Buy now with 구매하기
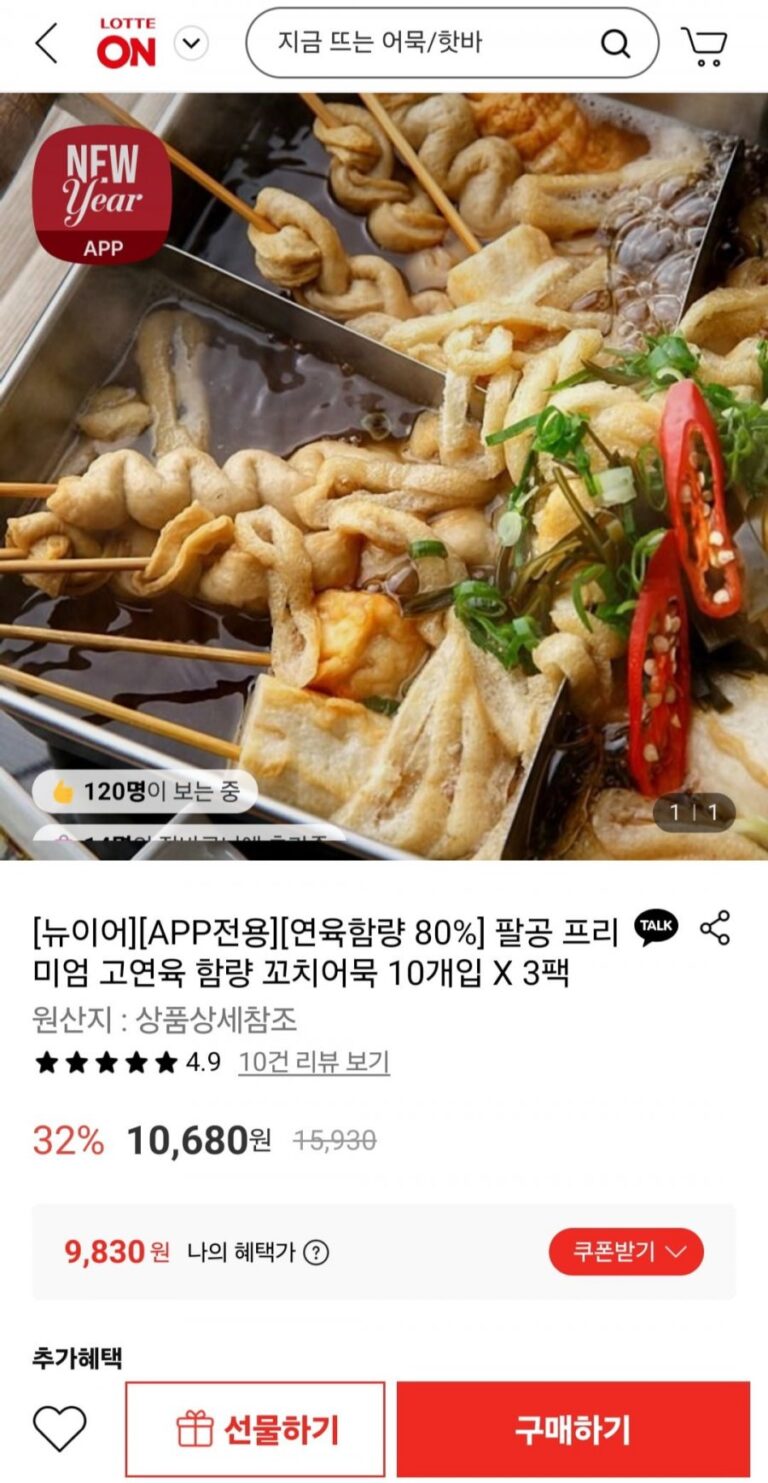This screenshot has height=1483, width=768. point(573,1429)
